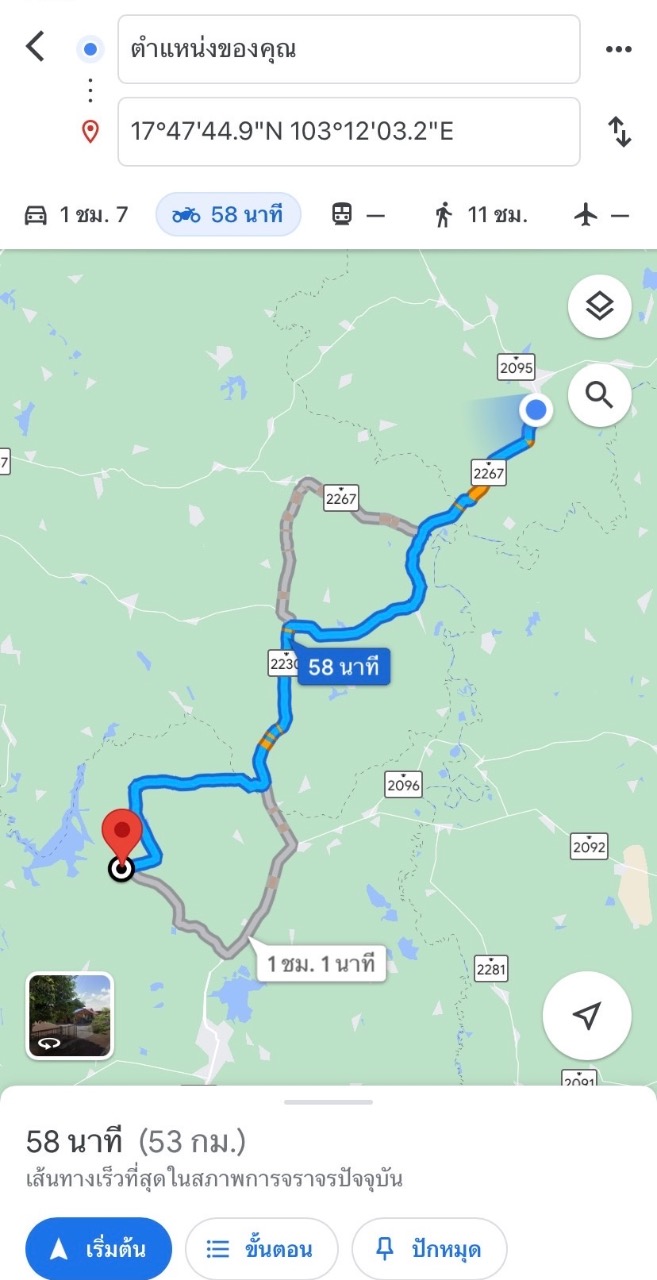The width and height of the screenshot is (657, 1280).
Task: Open the Street View thumbnail
Action: pyautogui.click(x=70, y=1015)
